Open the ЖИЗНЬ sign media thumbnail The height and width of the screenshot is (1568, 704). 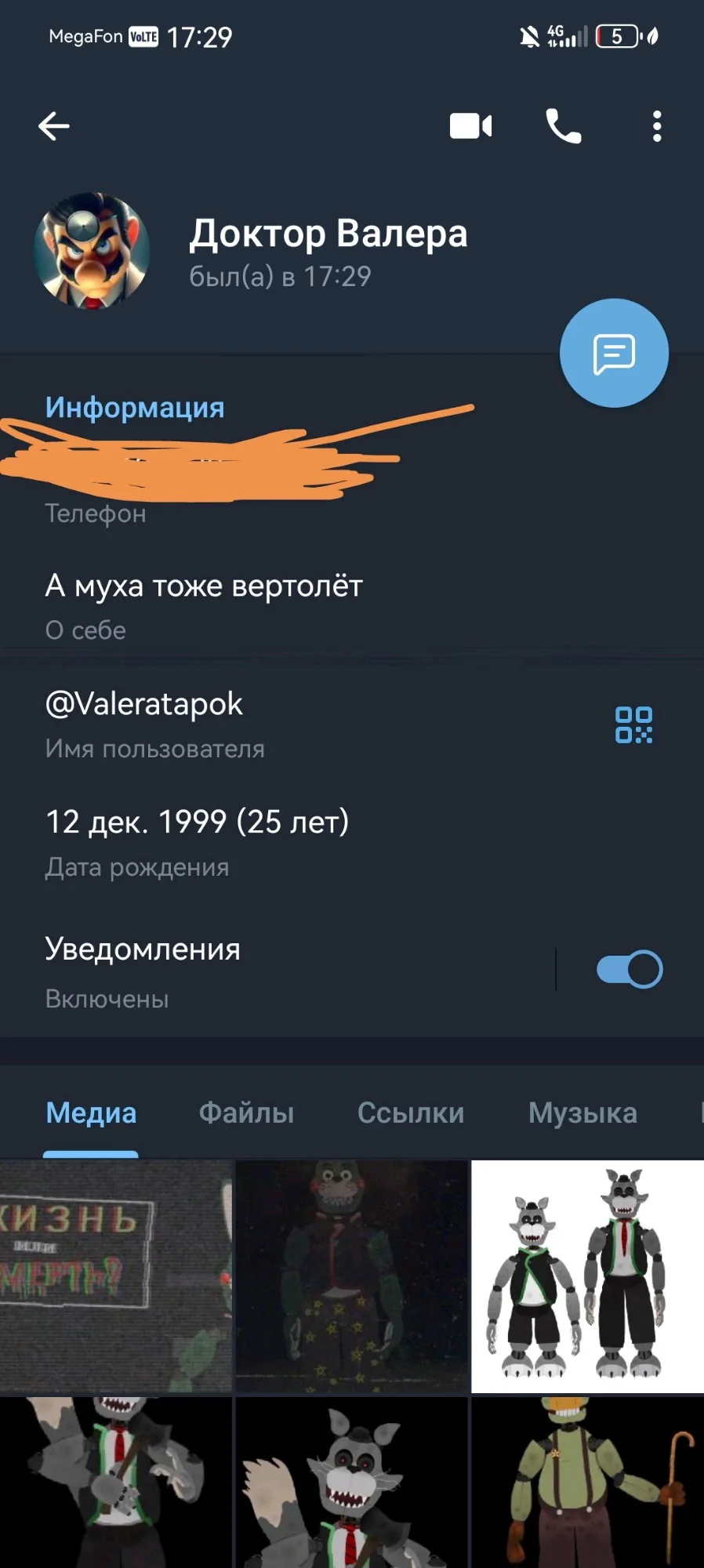point(115,1276)
